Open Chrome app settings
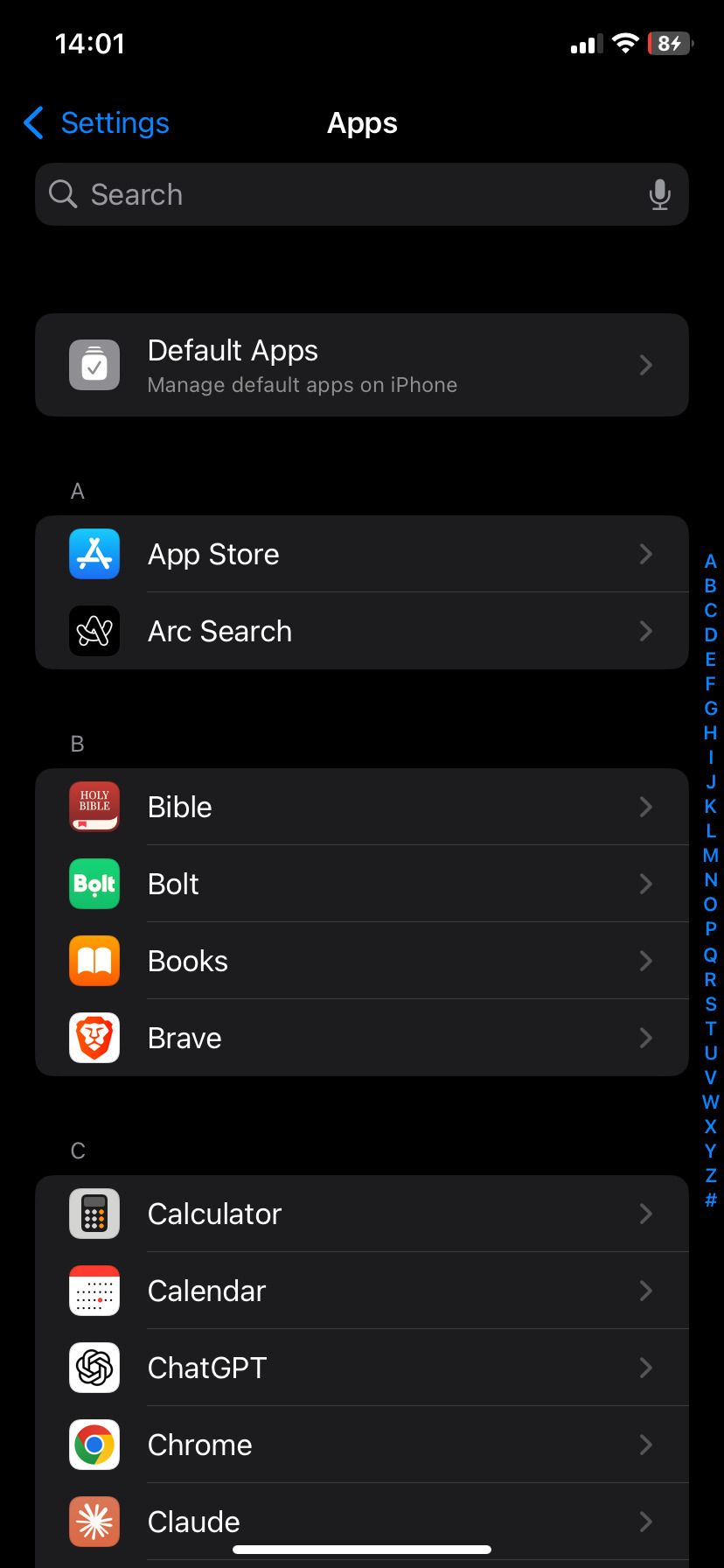Image resolution: width=724 pixels, height=1568 pixels. tap(362, 1445)
